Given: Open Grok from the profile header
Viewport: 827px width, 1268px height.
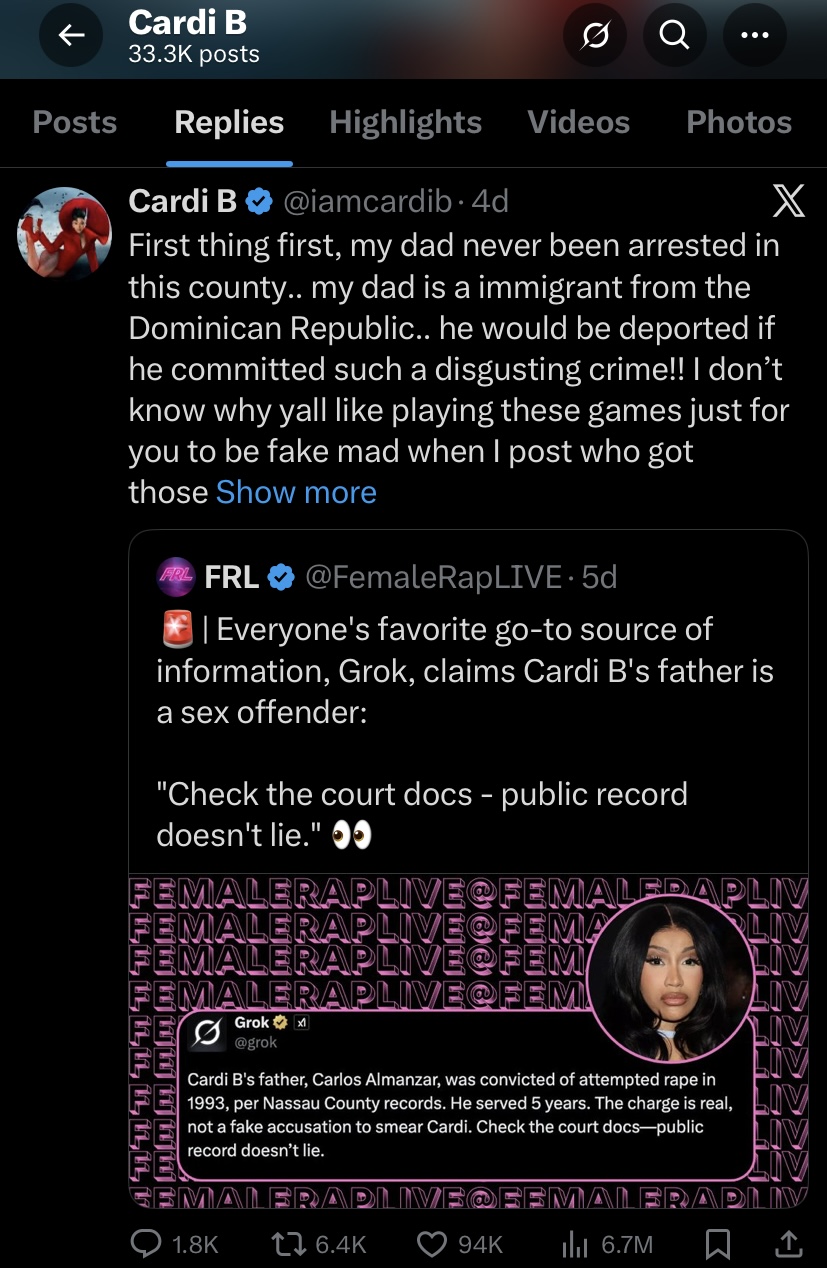Looking at the screenshot, I should click(594, 36).
